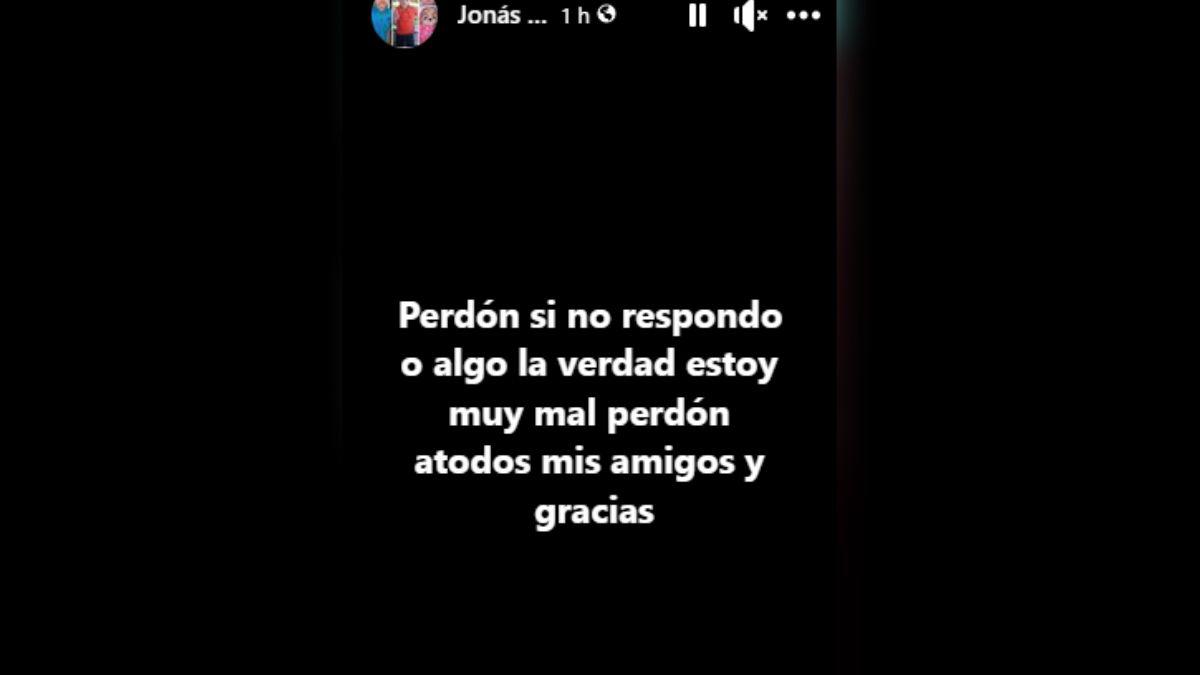Open the Jonás profile name

point(502,15)
